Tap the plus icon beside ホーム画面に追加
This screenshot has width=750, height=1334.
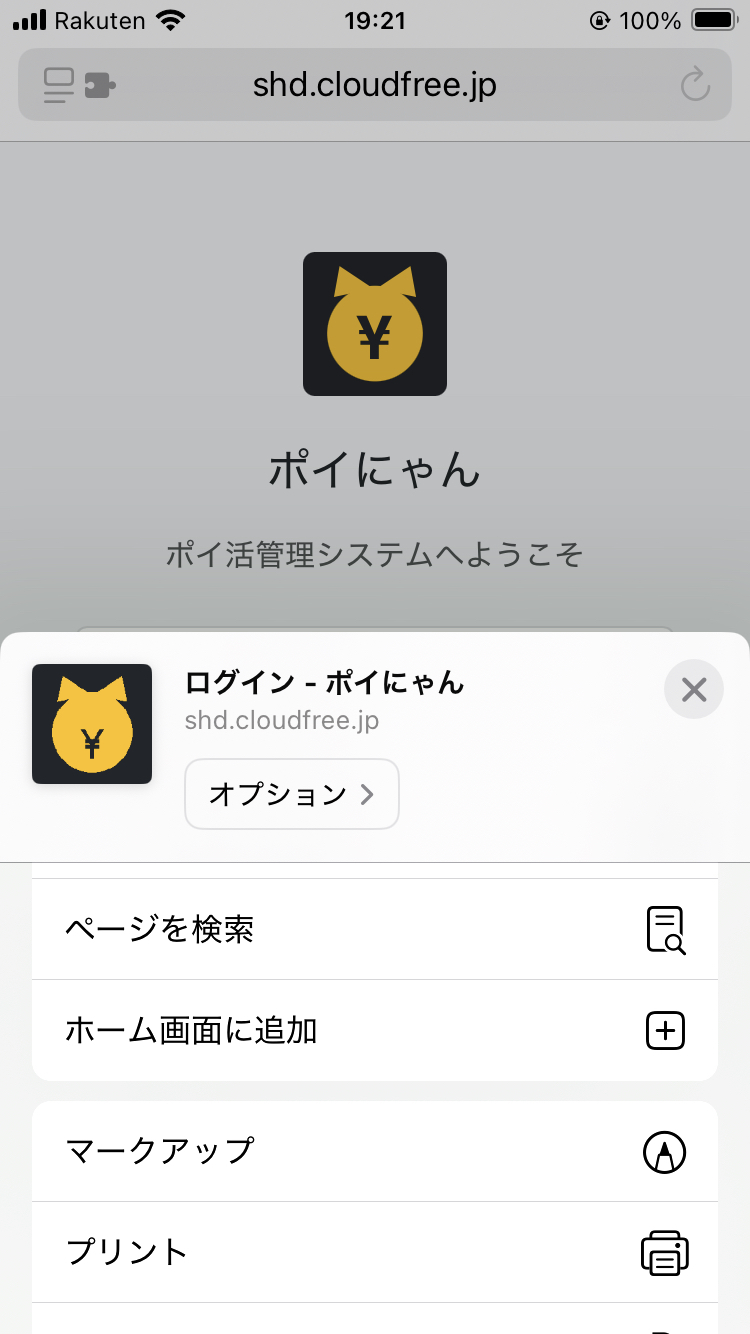pos(666,1029)
